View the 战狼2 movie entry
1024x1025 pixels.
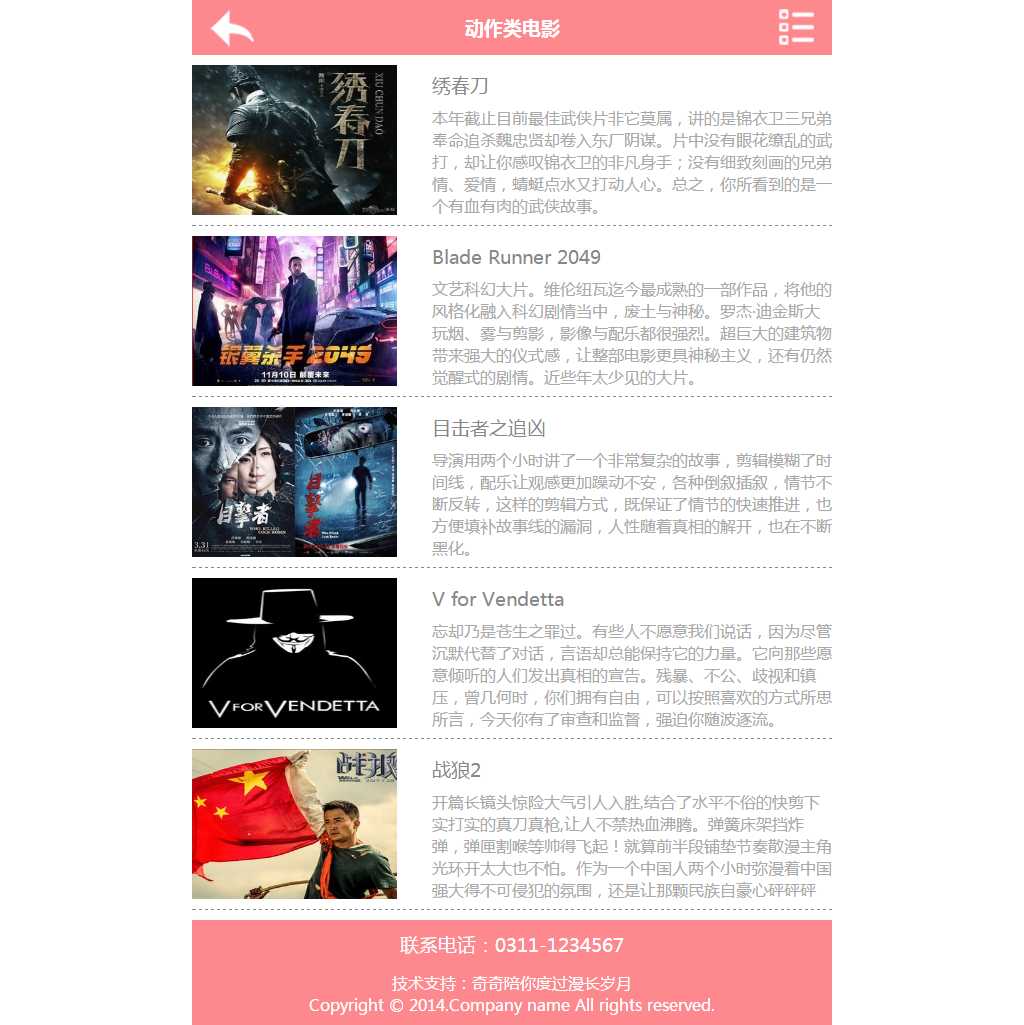456,770
